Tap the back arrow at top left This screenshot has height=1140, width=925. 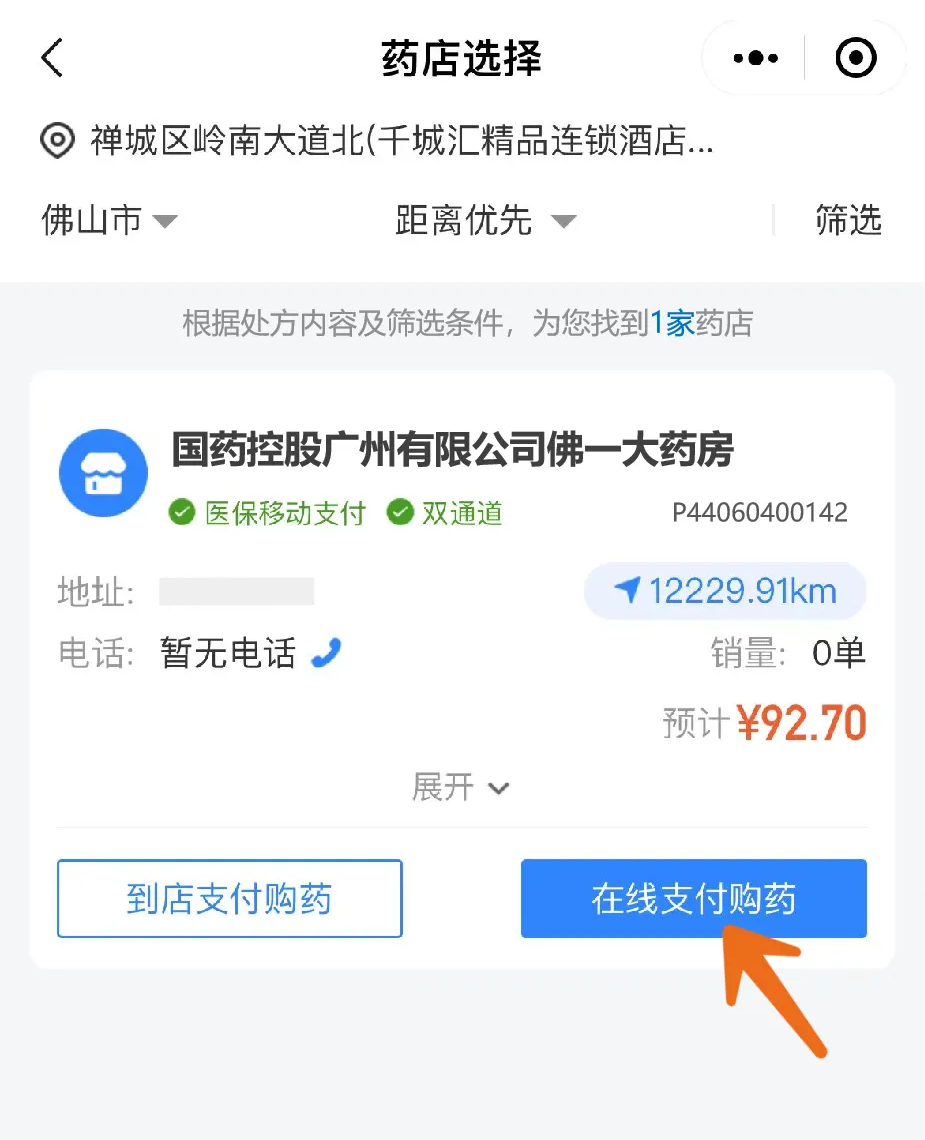[50, 58]
